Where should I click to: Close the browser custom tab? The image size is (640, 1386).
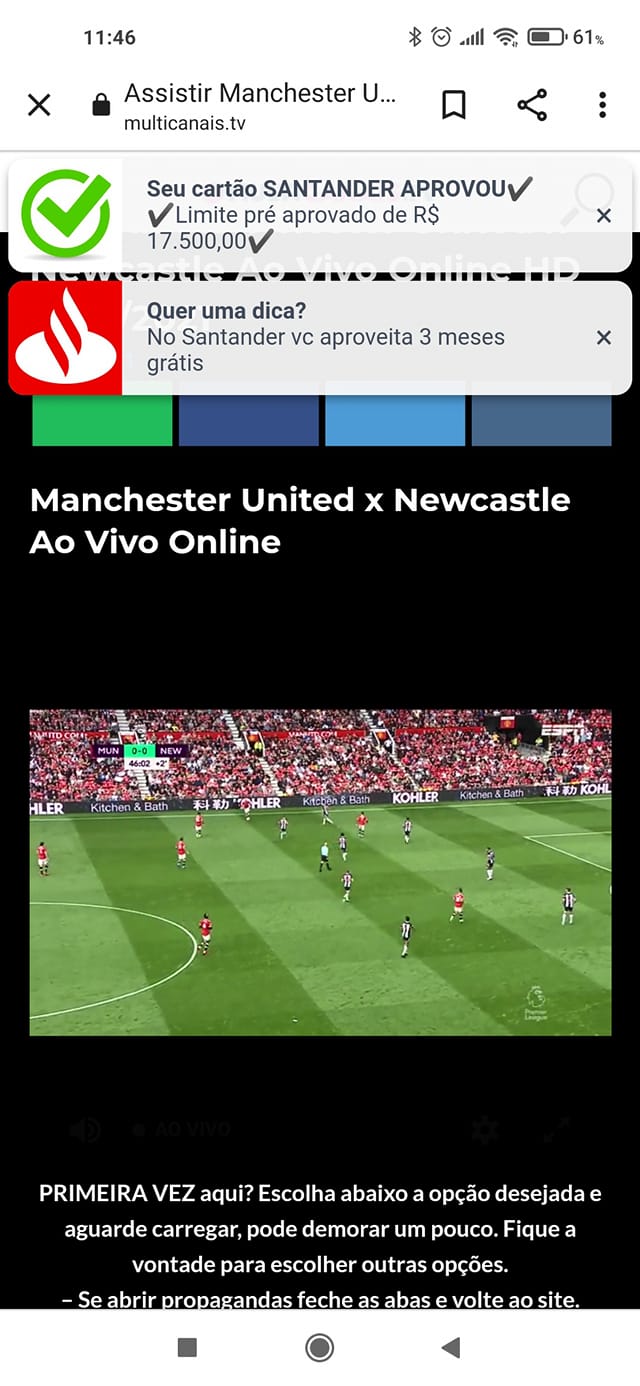pyautogui.click(x=39, y=105)
